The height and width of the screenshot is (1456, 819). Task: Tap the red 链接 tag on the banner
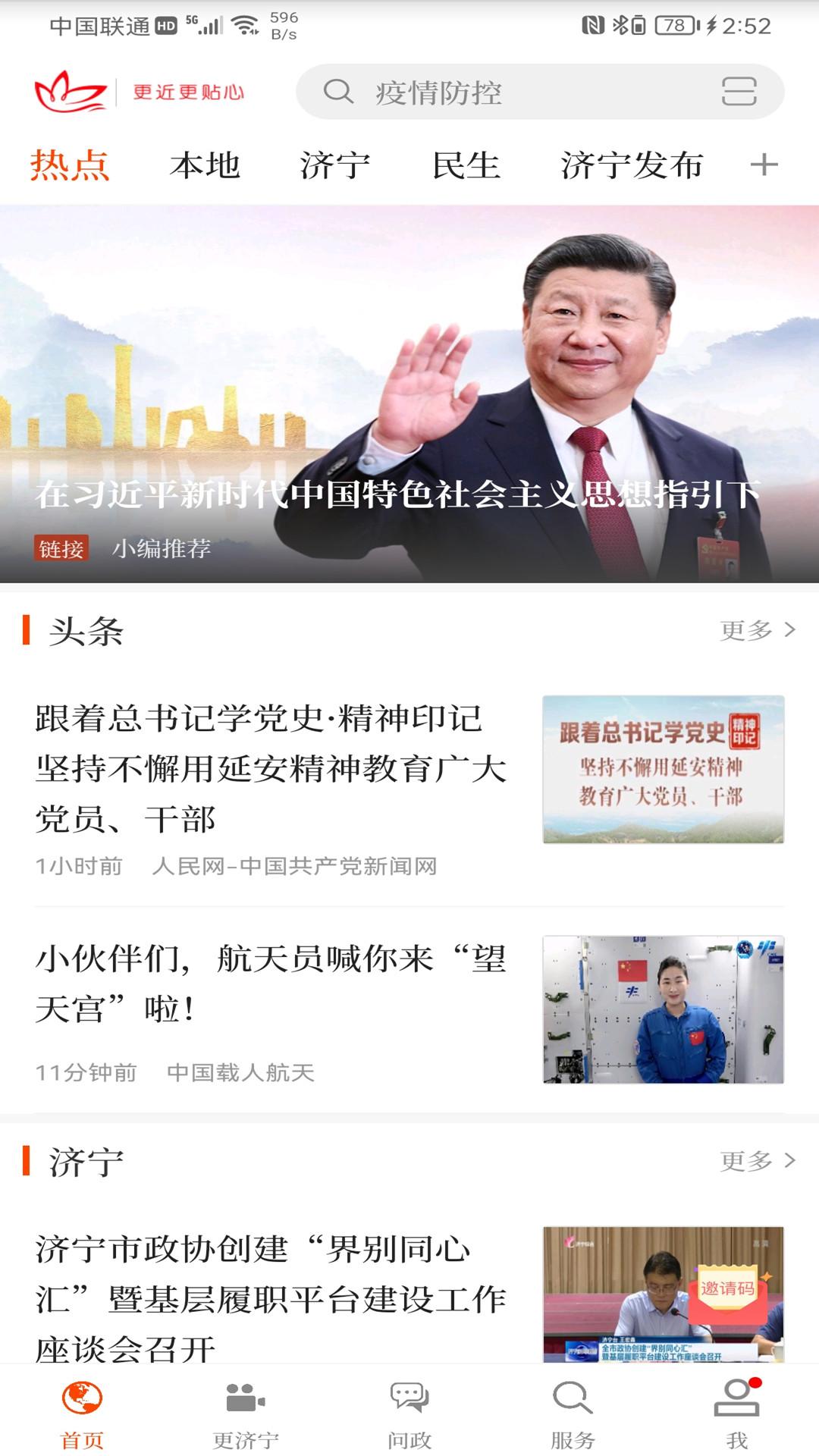coord(61,548)
